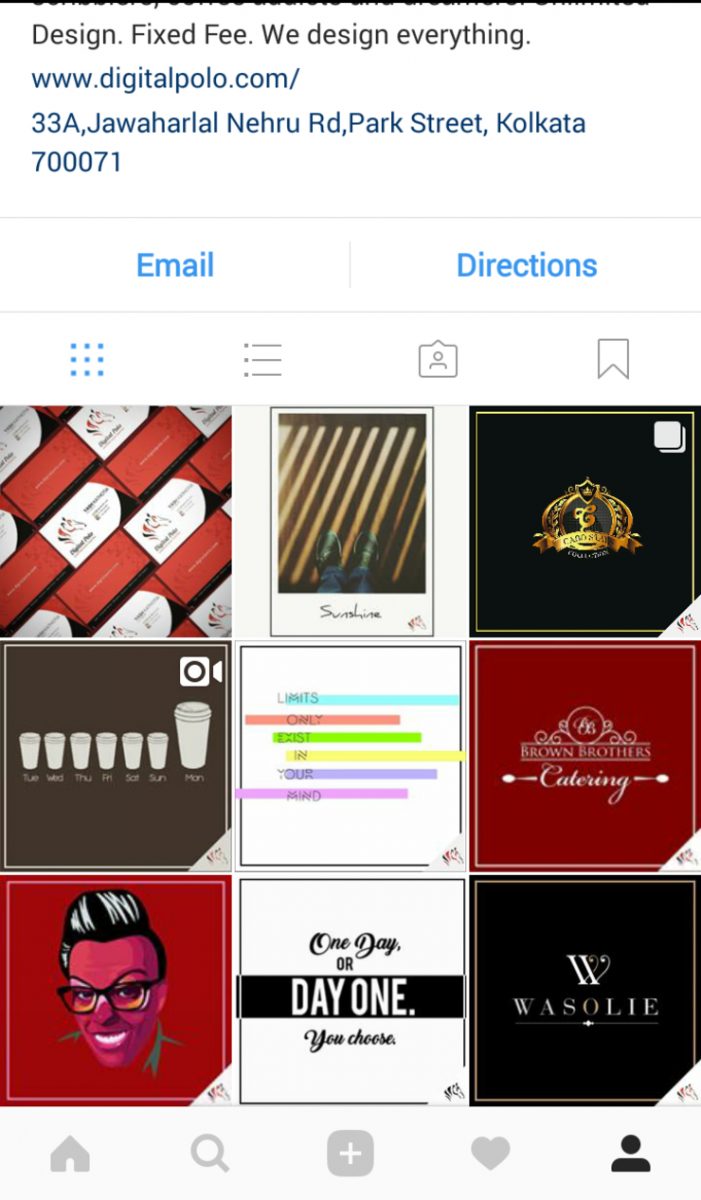701x1200 pixels.
Task: Open the digitalpolo.com website link
Action: tap(165, 79)
